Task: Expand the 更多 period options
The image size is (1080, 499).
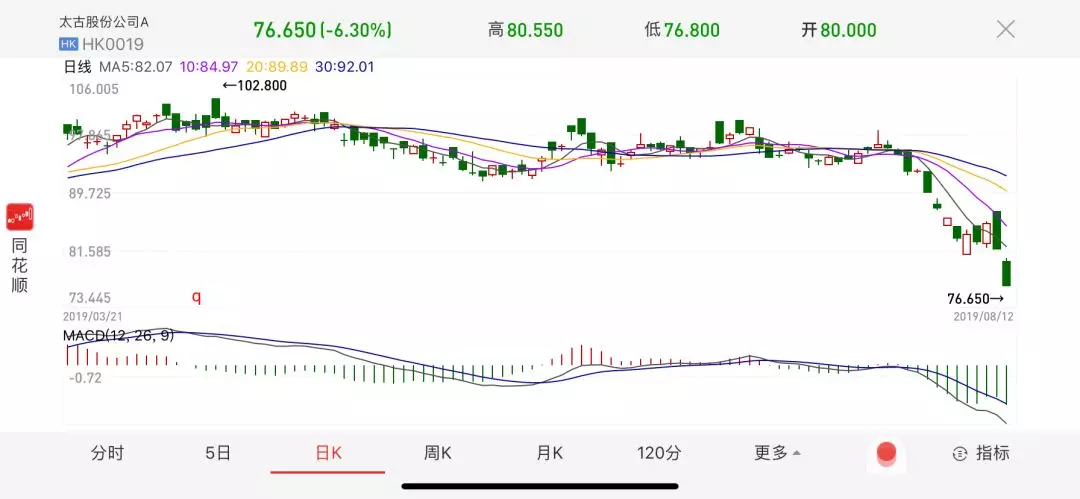Action: pos(777,453)
